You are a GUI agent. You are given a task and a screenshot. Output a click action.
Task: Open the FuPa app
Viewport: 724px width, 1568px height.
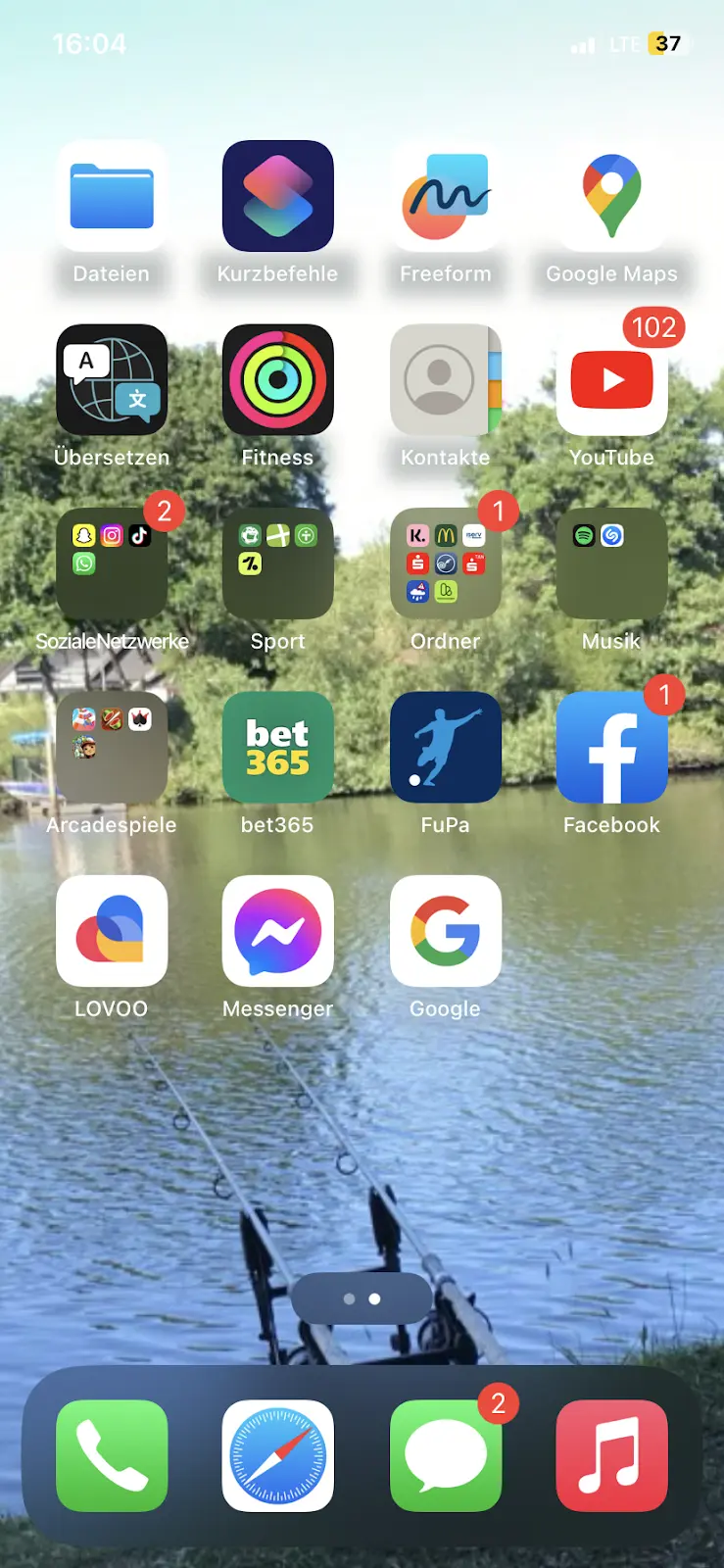pyautogui.click(x=445, y=748)
